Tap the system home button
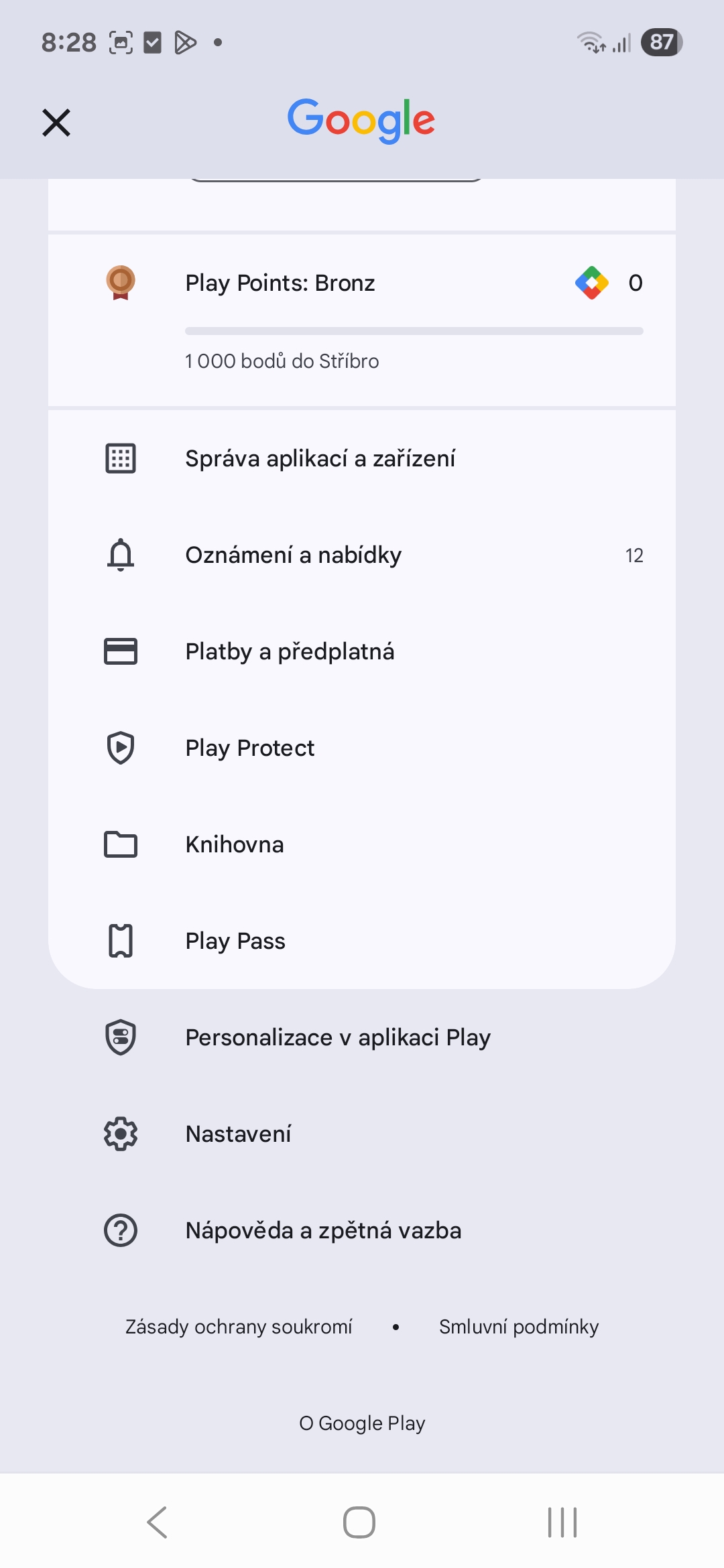 tap(359, 1522)
